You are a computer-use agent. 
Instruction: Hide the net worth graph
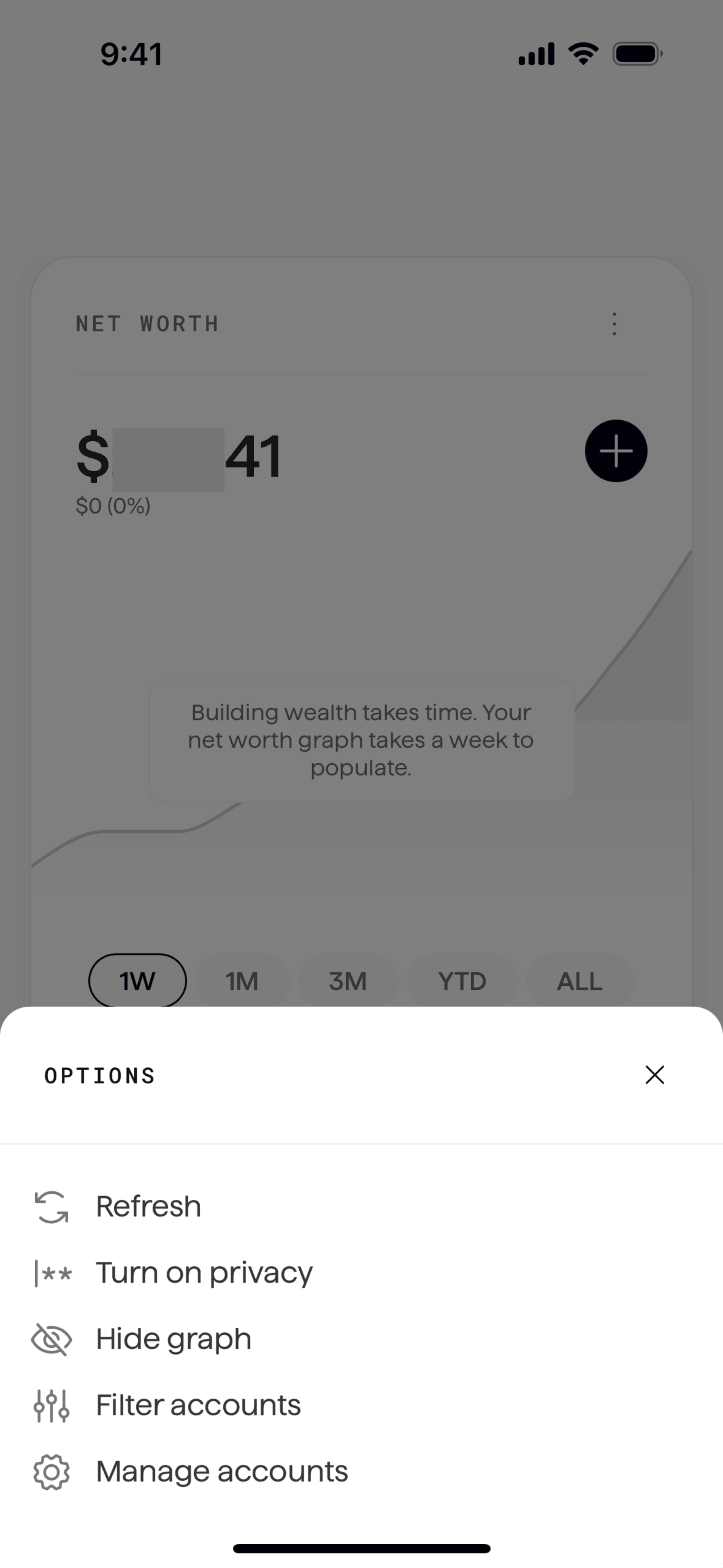point(174,1339)
